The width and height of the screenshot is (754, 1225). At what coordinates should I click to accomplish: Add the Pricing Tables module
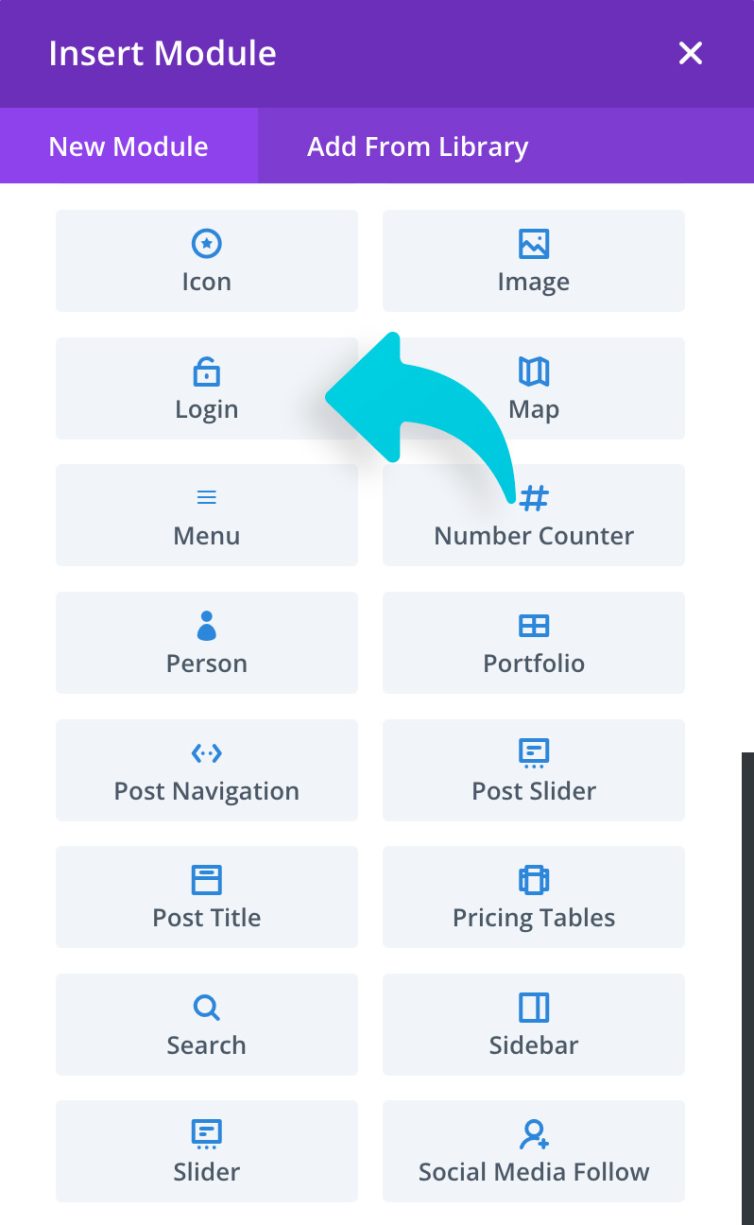pos(533,897)
